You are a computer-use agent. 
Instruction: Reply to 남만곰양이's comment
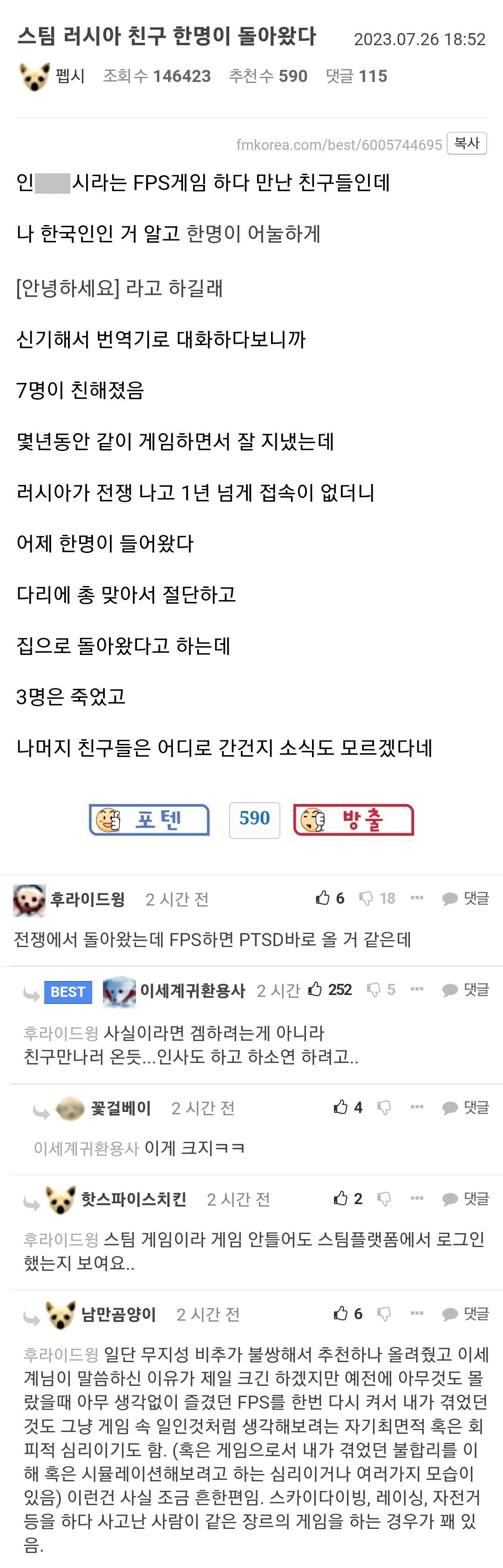coord(466,1314)
